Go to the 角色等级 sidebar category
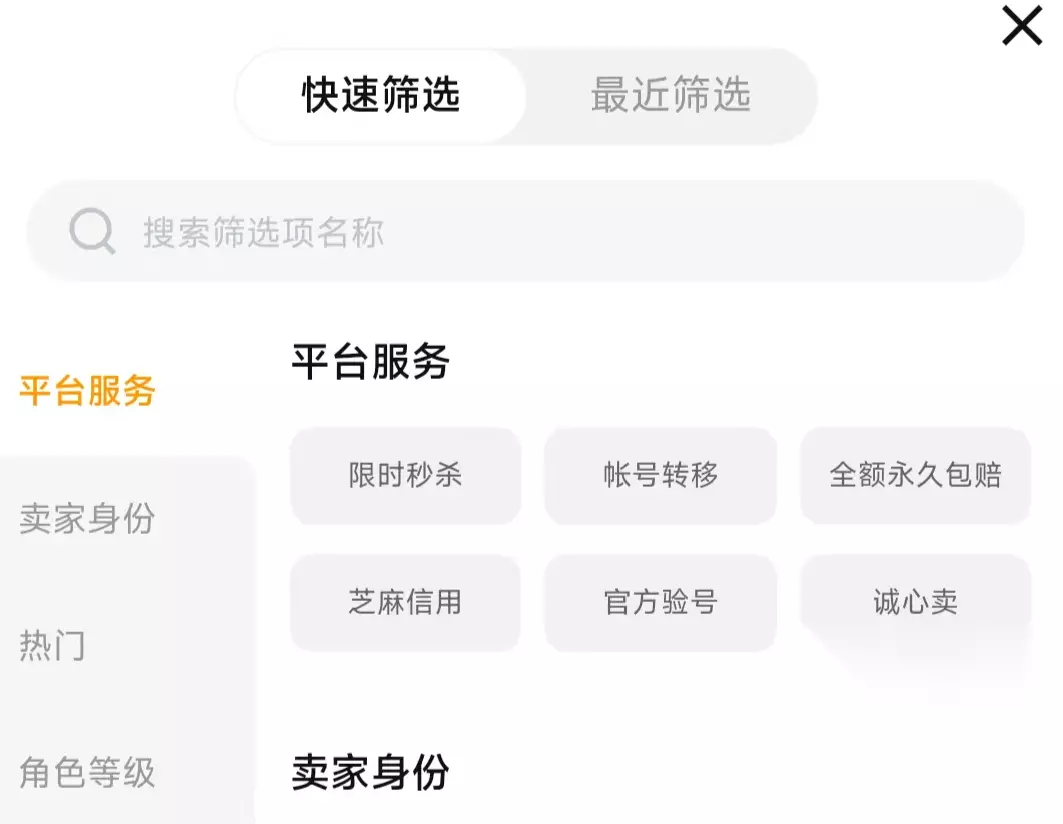 coord(87,772)
